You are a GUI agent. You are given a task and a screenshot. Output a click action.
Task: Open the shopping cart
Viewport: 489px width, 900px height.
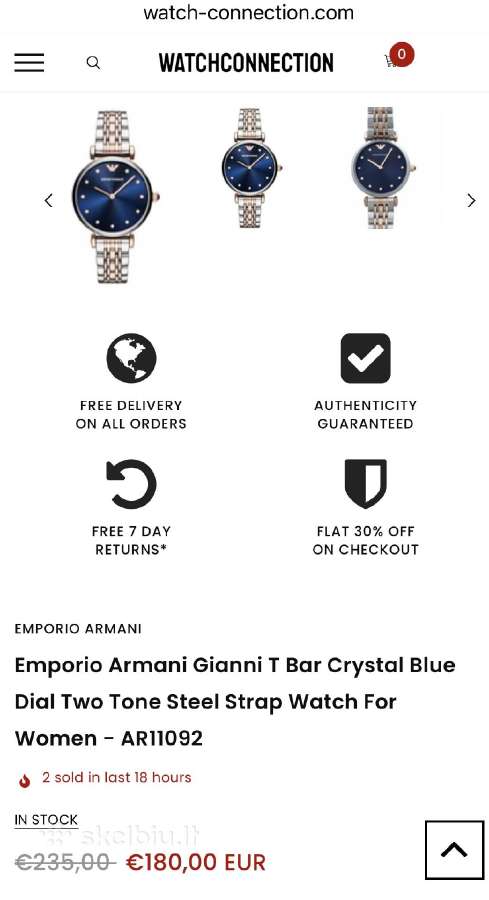[x=398, y=57]
